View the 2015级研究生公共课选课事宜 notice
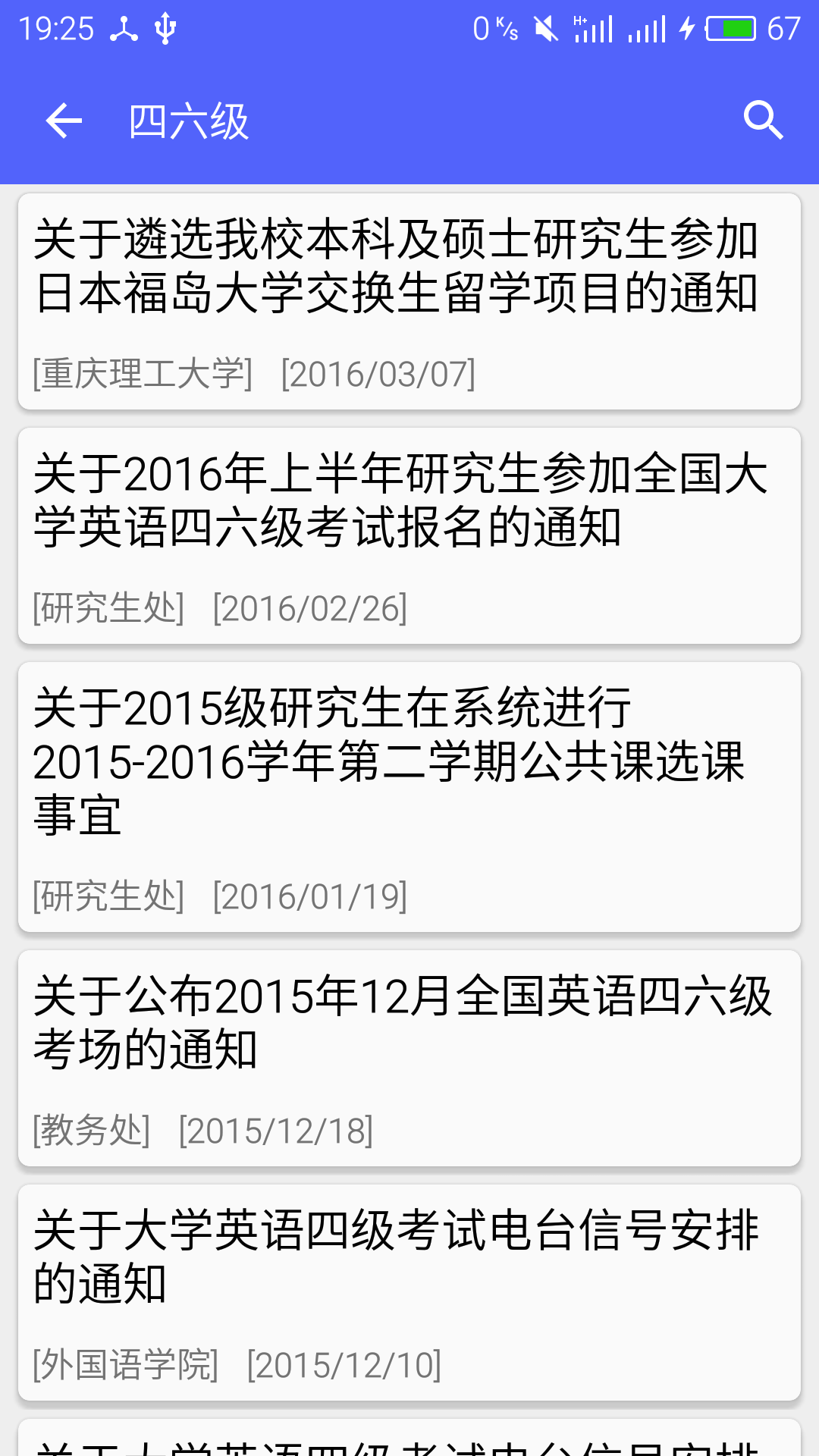 (x=409, y=797)
